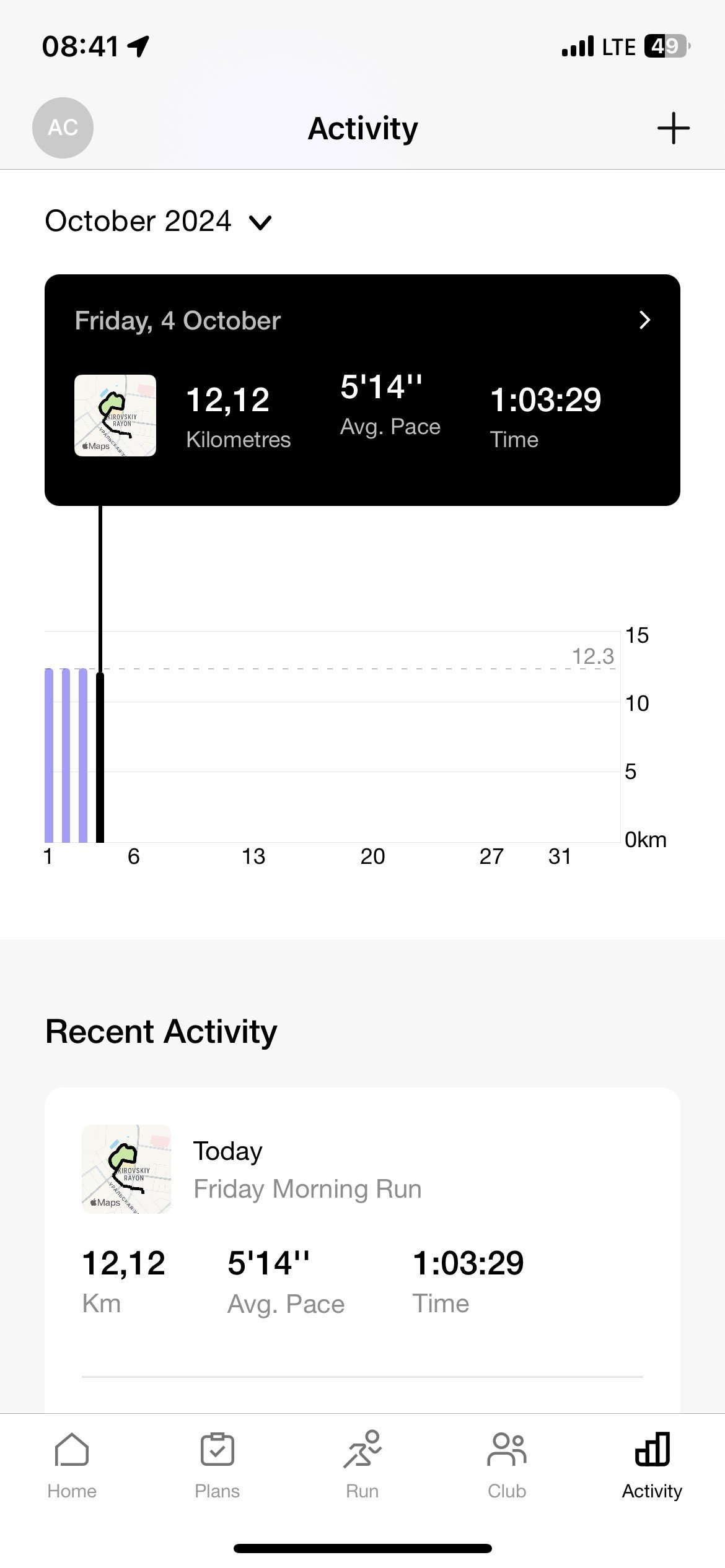Add a new activity with plus icon

[x=673, y=128]
